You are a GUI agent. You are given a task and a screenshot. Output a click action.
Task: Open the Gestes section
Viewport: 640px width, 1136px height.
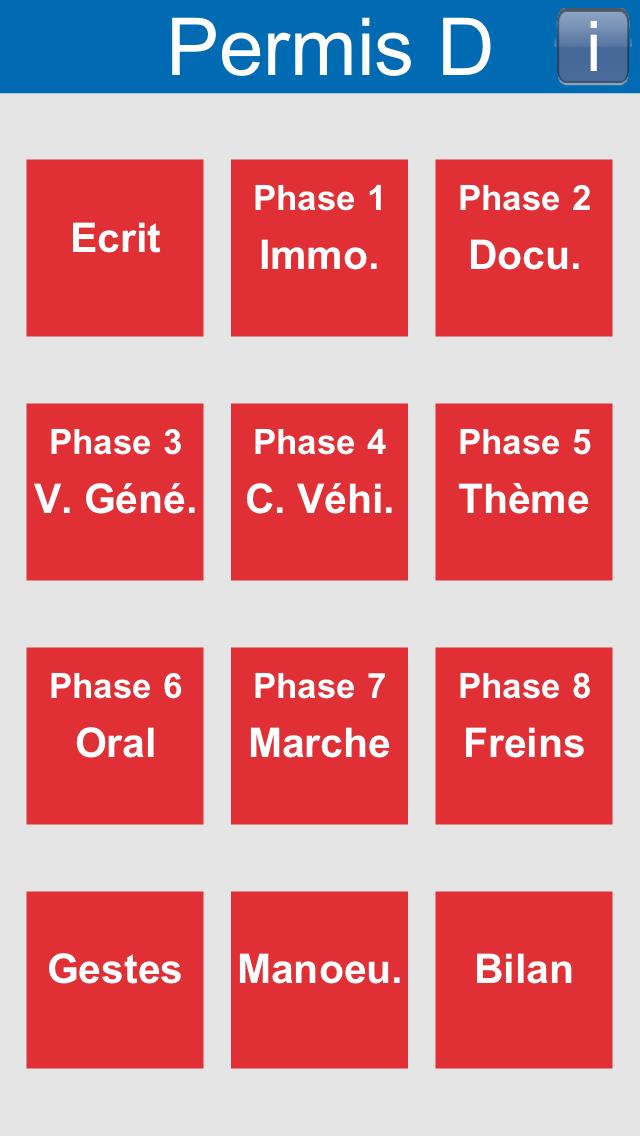click(115, 980)
